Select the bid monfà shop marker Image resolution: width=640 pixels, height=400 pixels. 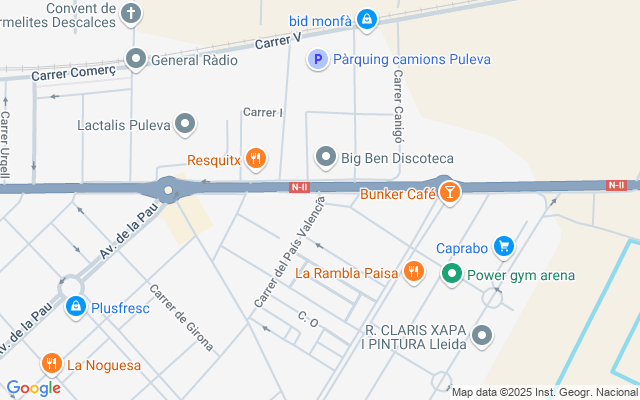click(x=367, y=19)
